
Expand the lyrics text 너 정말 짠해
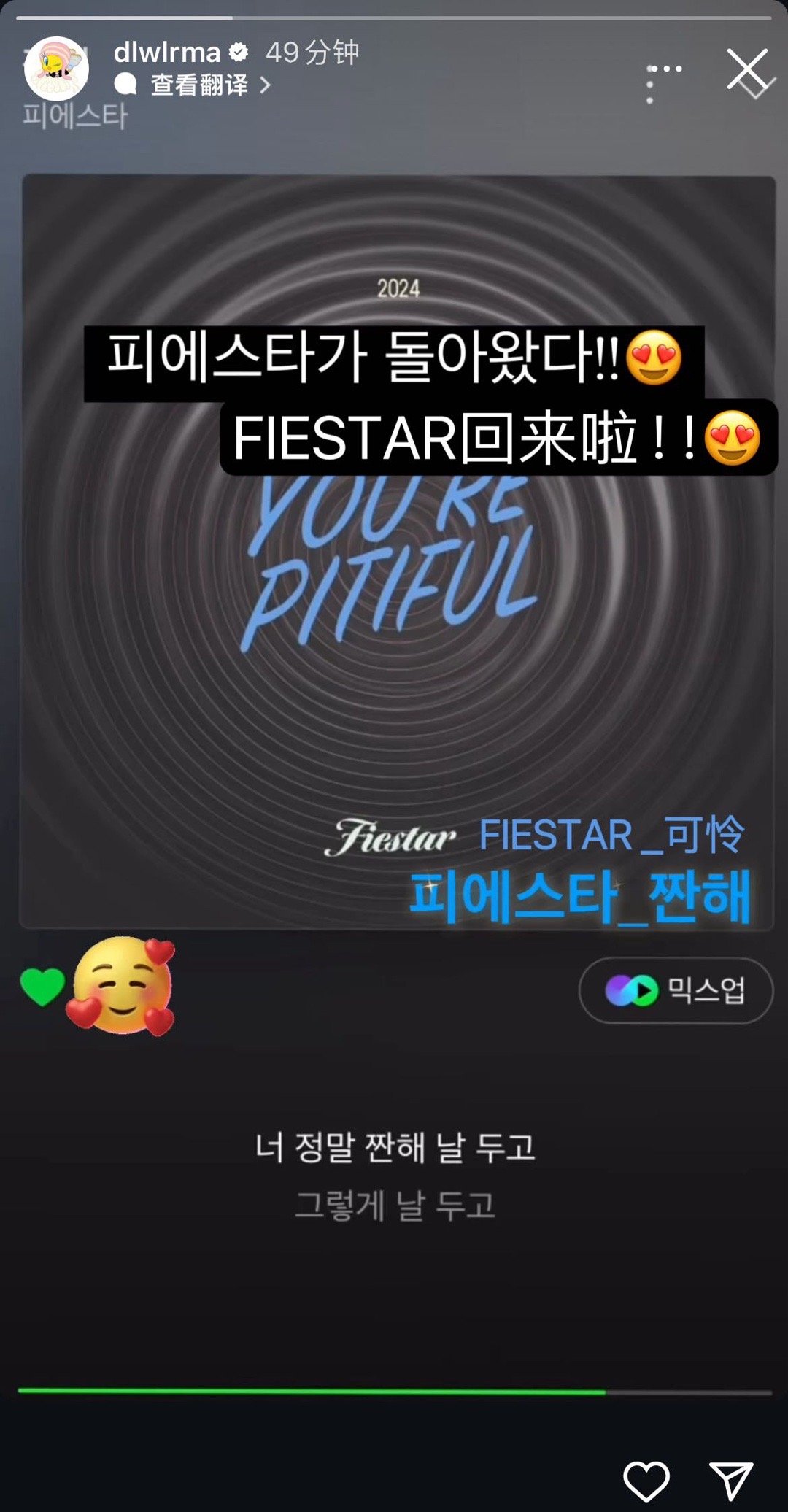click(x=398, y=1142)
